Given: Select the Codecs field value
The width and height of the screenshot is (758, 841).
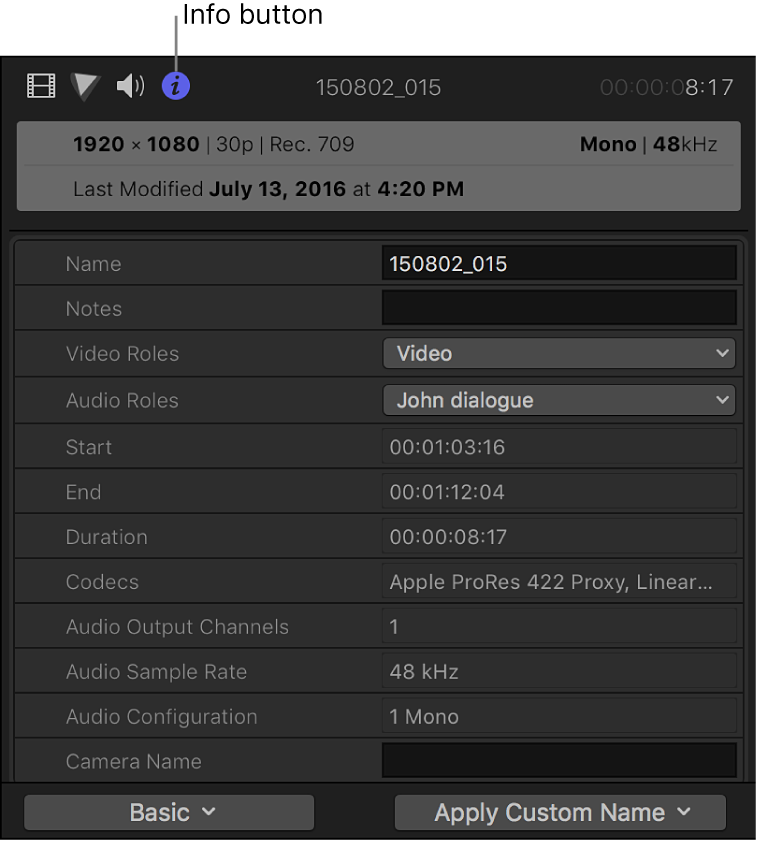Looking at the screenshot, I should [559, 581].
